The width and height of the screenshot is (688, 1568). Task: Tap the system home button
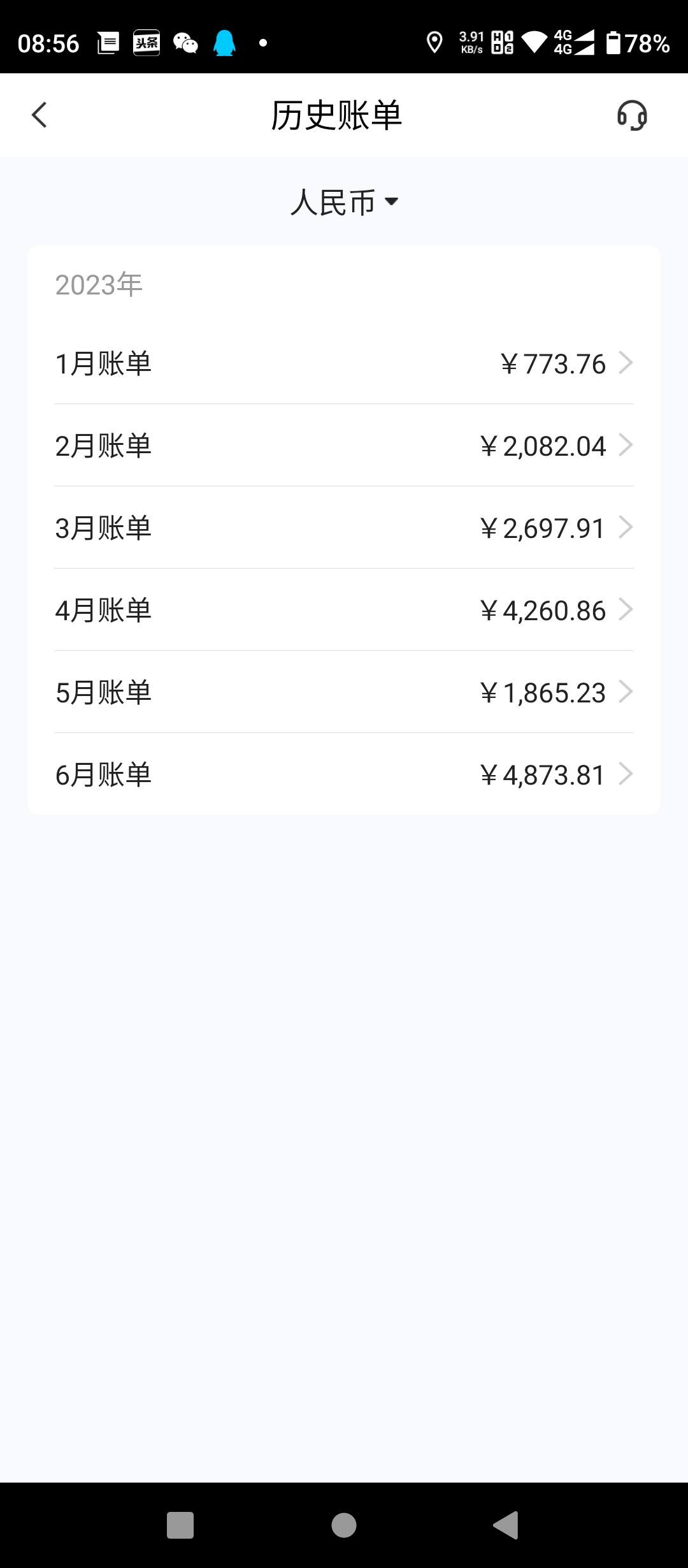coord(344,1525)
